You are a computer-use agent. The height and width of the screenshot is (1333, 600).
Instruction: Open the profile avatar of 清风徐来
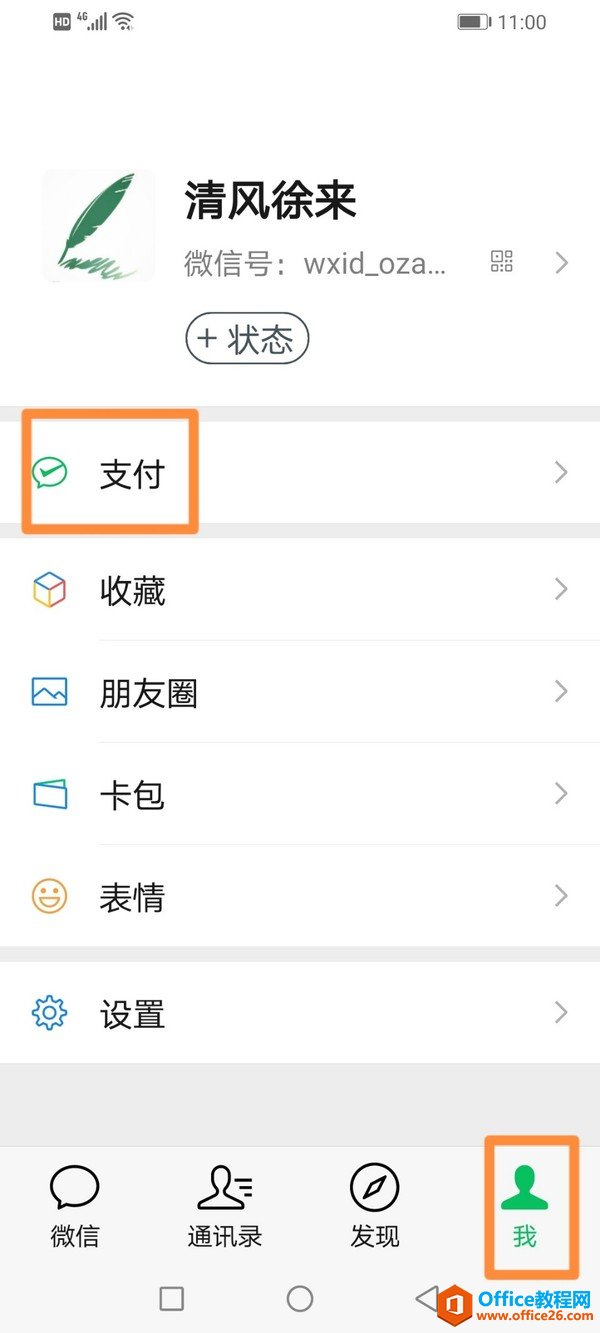coord(99,225)
